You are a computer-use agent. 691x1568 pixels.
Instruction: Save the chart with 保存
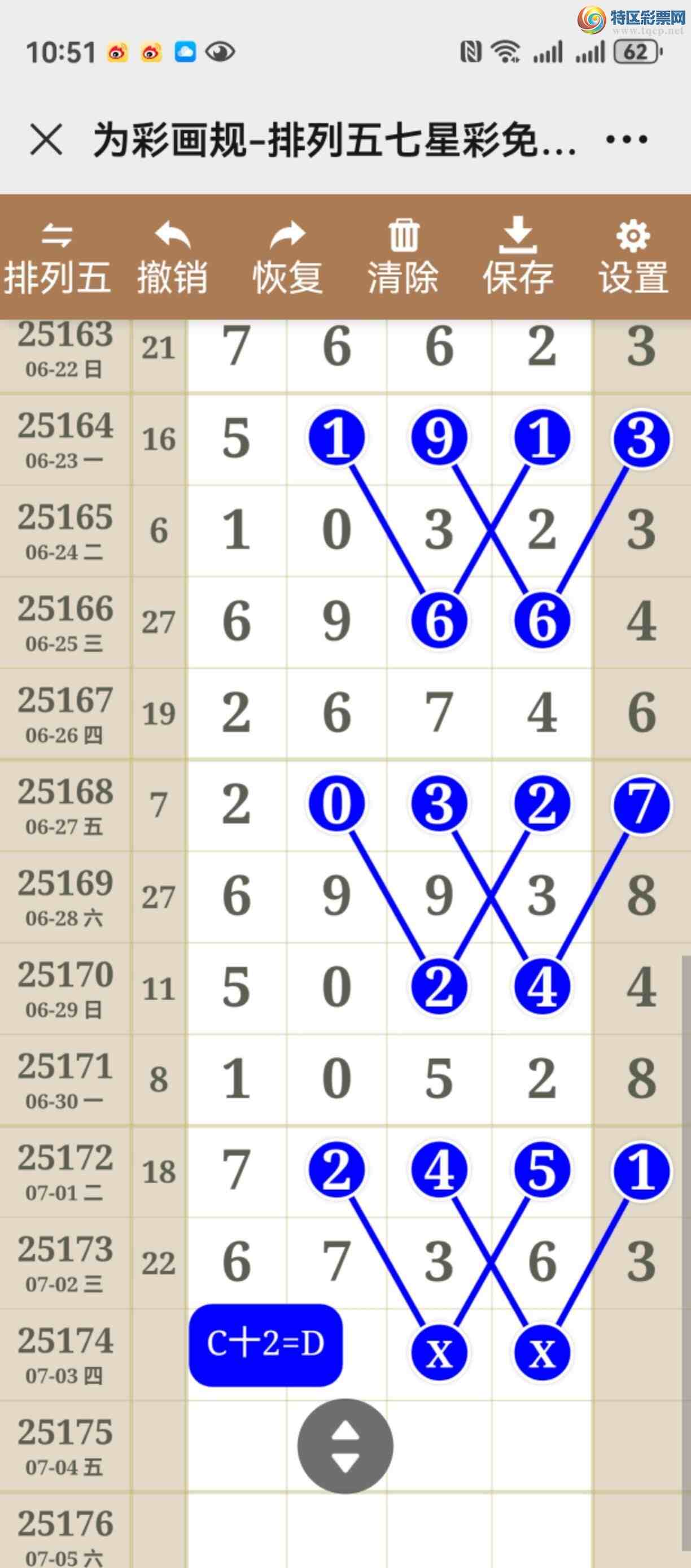(x=518, y=258)
